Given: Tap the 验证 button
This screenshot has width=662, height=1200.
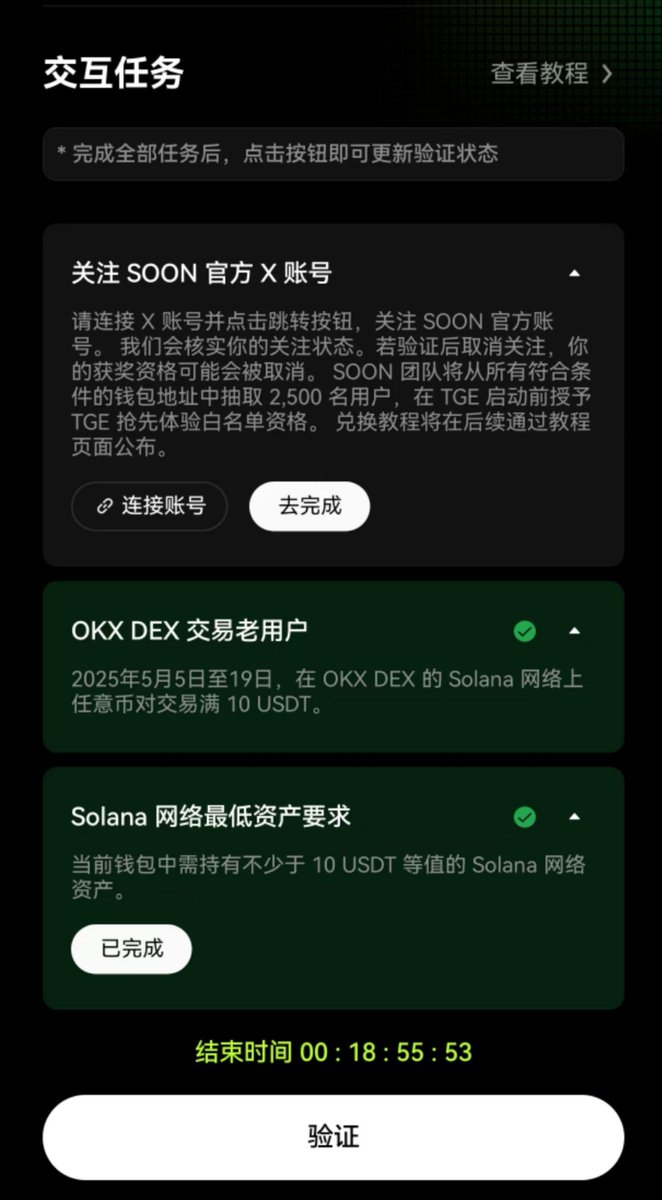Looking at the screenshot, I should [333, 1137].
